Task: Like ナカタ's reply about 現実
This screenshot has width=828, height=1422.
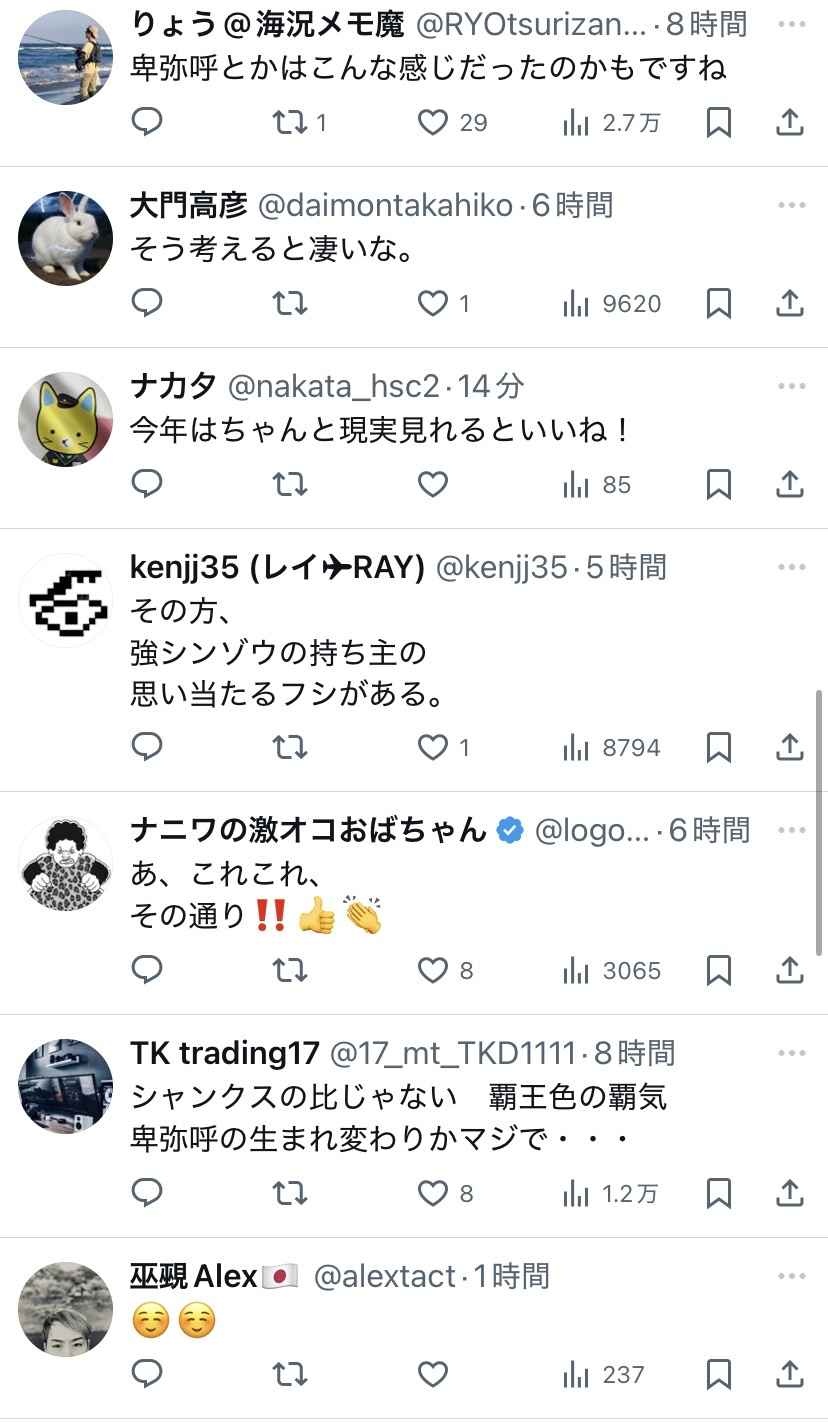Action: coord(432,485)
